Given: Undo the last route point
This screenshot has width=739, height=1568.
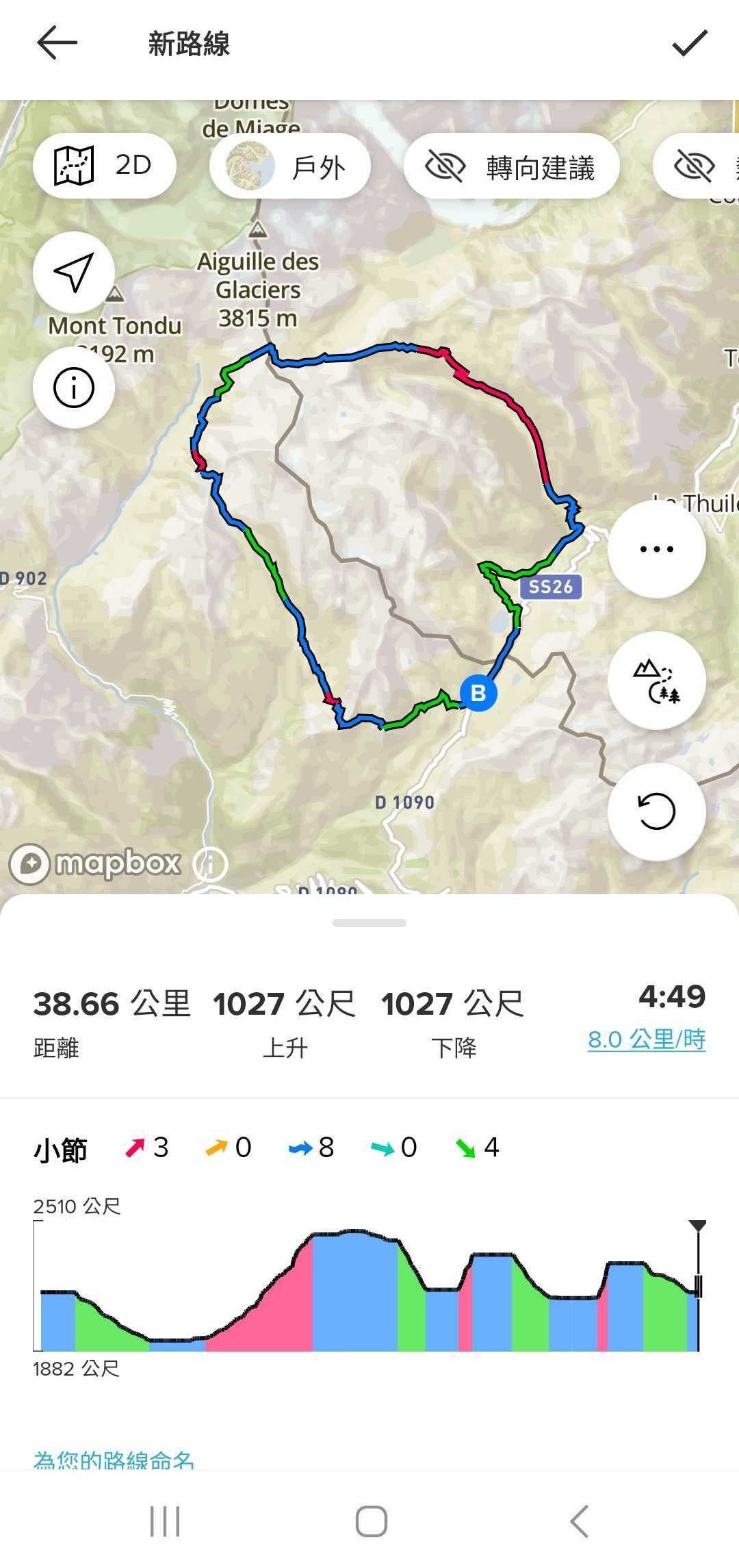Looking at the screenshot, I should [656, 812].
